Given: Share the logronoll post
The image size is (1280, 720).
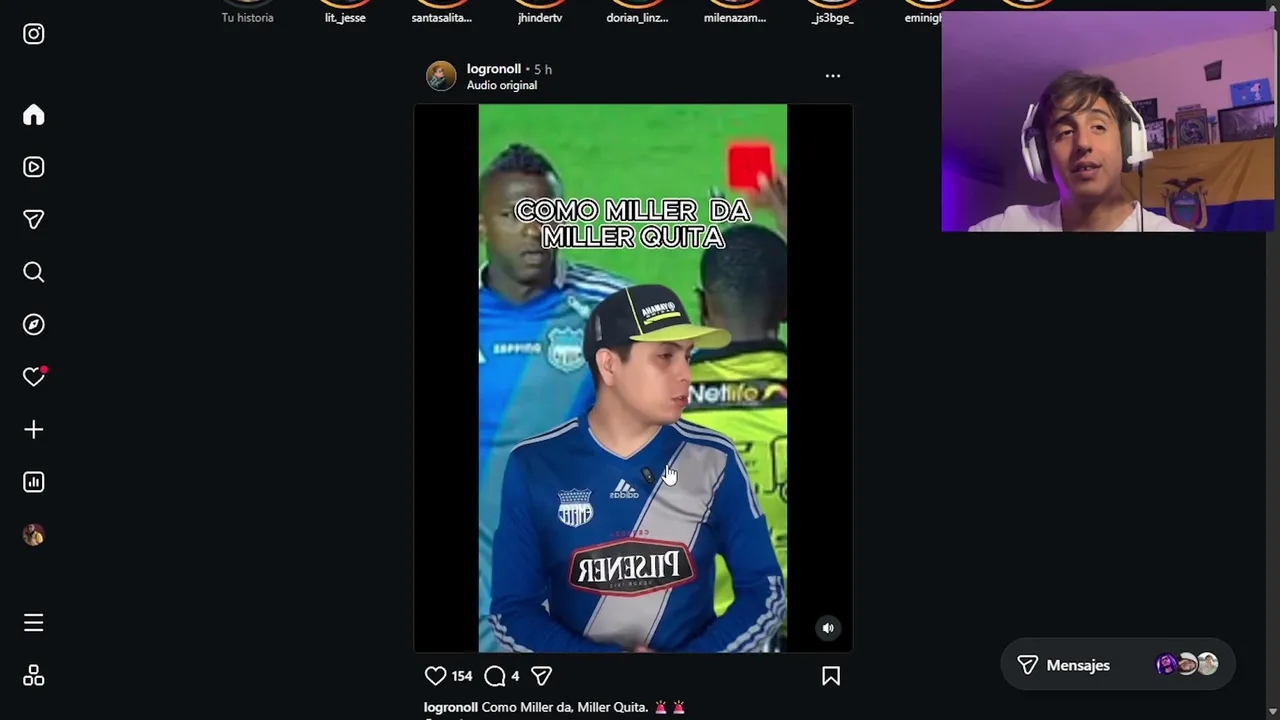Looking at the screenshot, I should 541,676.
